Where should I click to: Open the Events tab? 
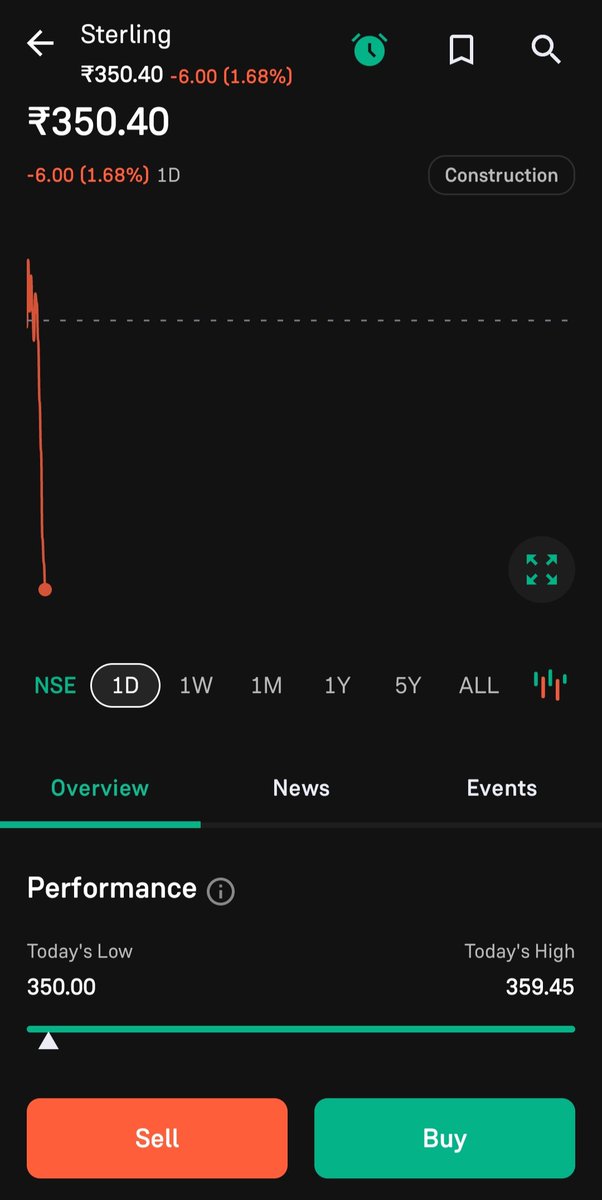tap(502, 788)
